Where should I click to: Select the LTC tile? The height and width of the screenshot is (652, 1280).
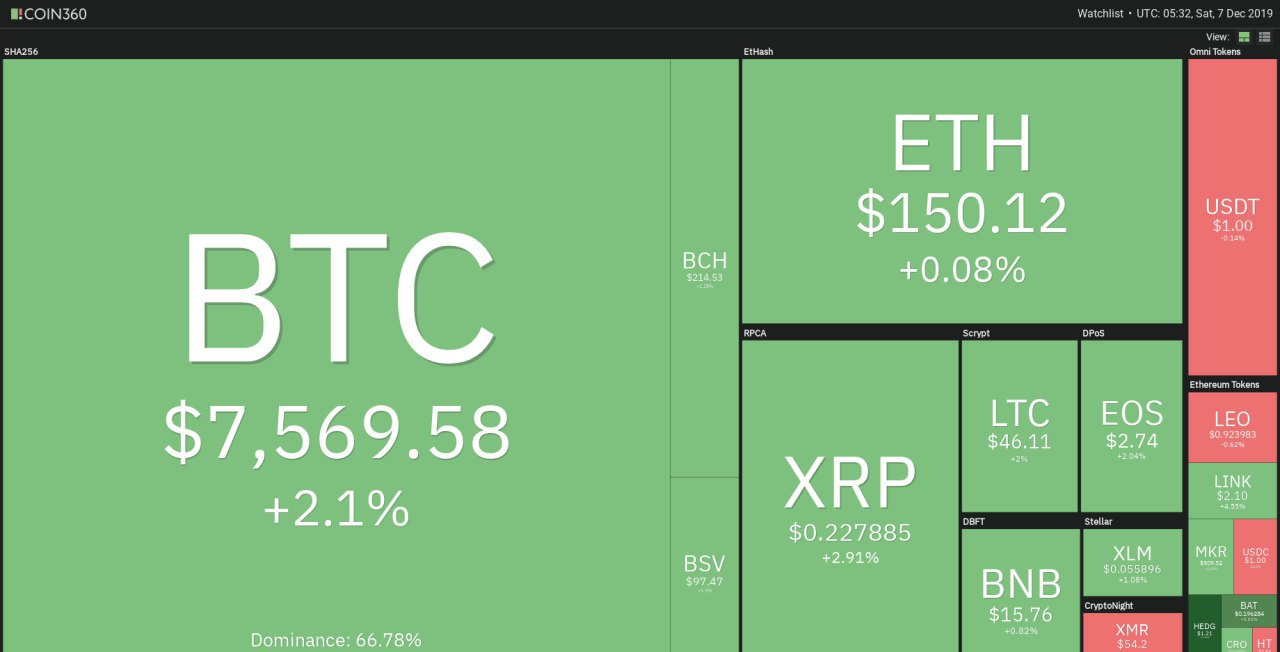(1019, 425)
